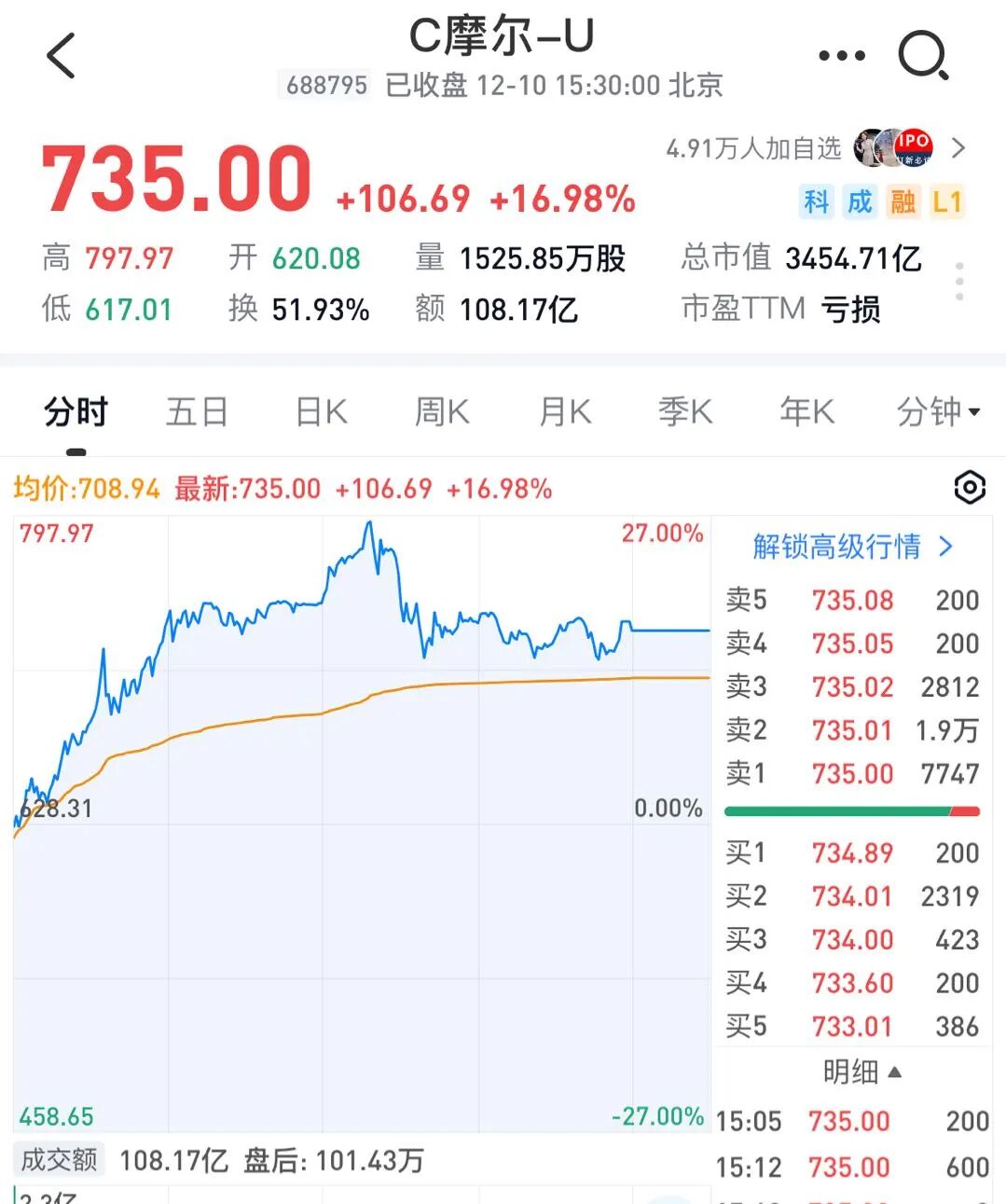Select the 分时 intraday tab

pos(76,411)
